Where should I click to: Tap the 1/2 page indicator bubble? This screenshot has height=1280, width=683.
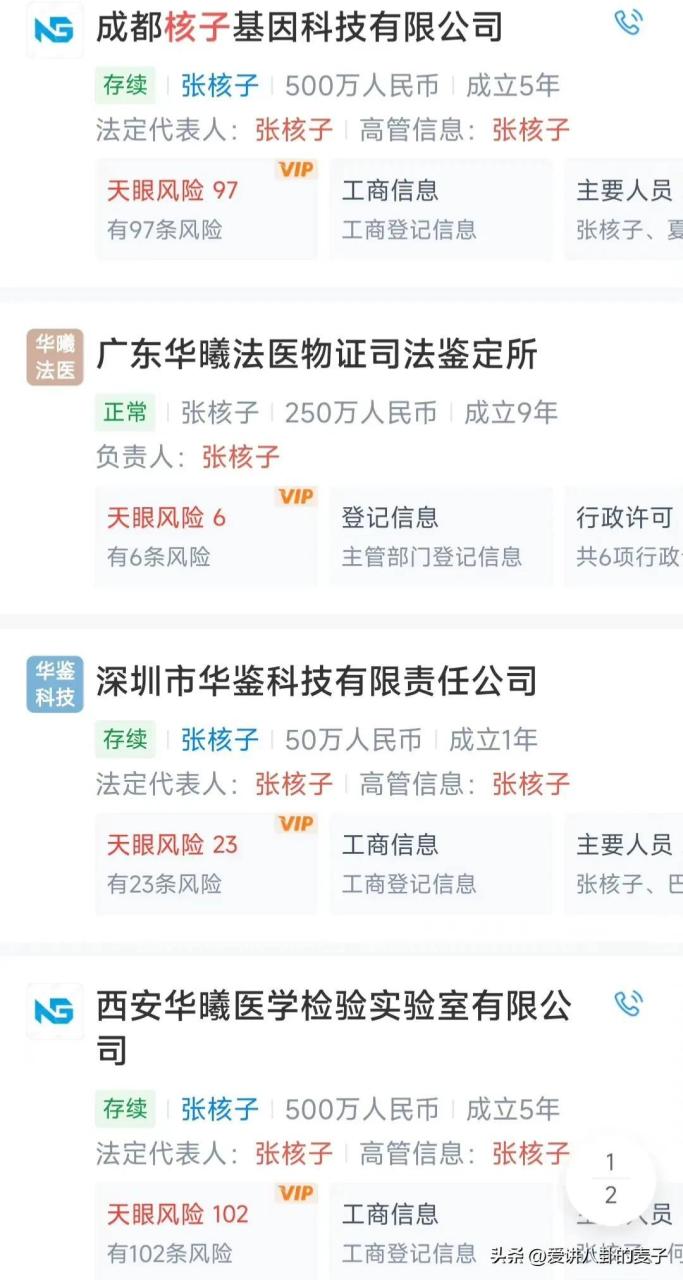tap(611, 1179)
